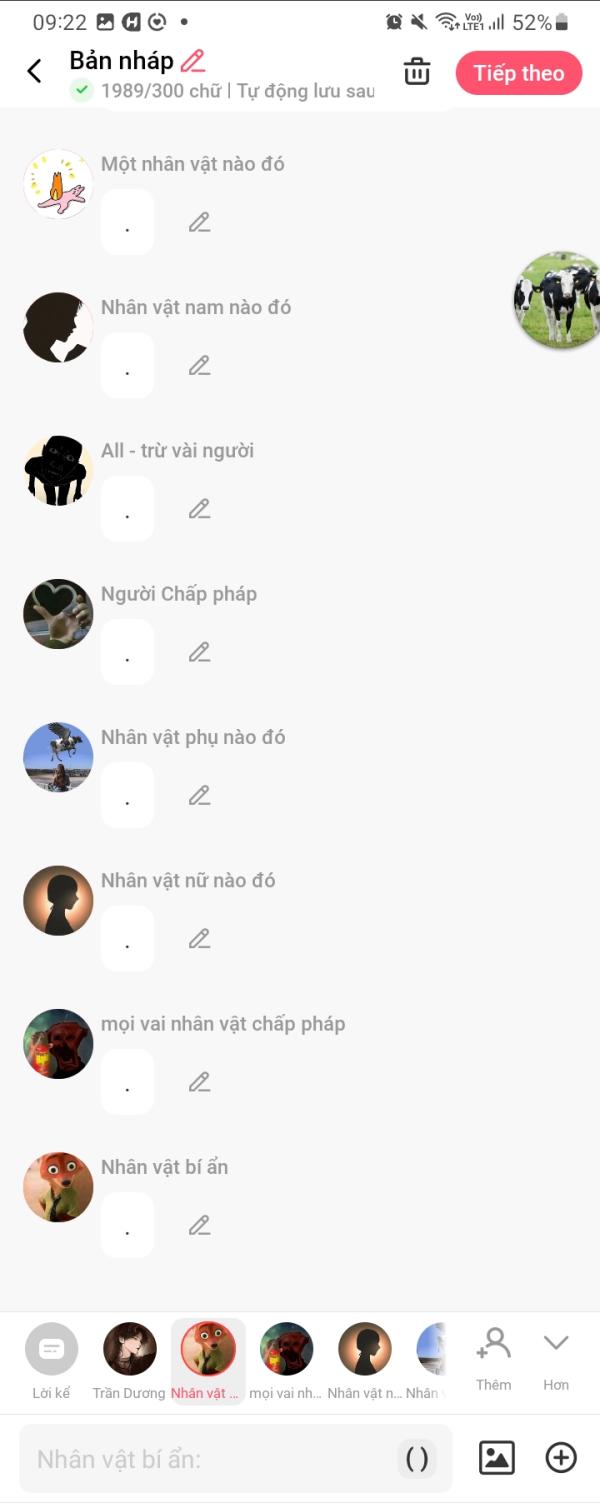Type in the Nhân vật bí ẩn field

pyautogui.click(x=210, y=1459)
